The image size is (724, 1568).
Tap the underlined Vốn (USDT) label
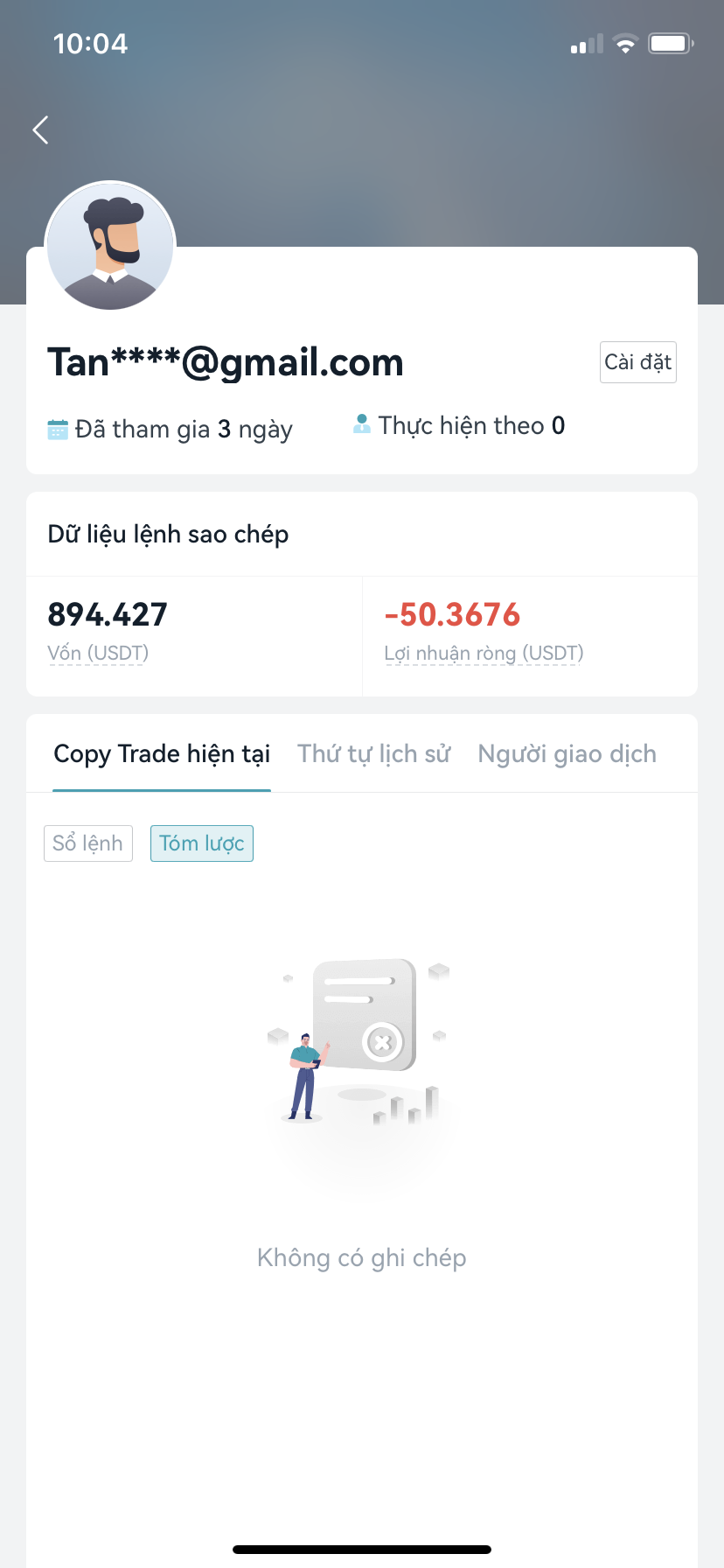(98, 654)
